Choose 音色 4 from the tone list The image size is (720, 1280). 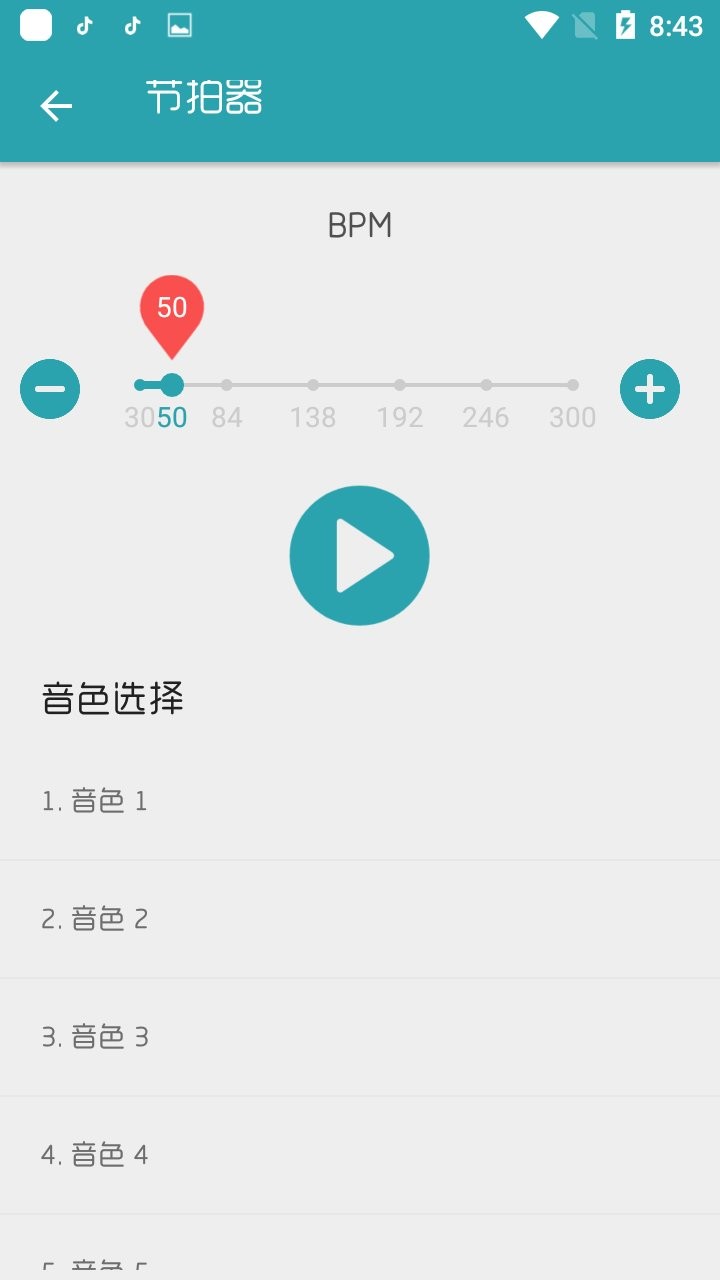tap(95, 1155)
